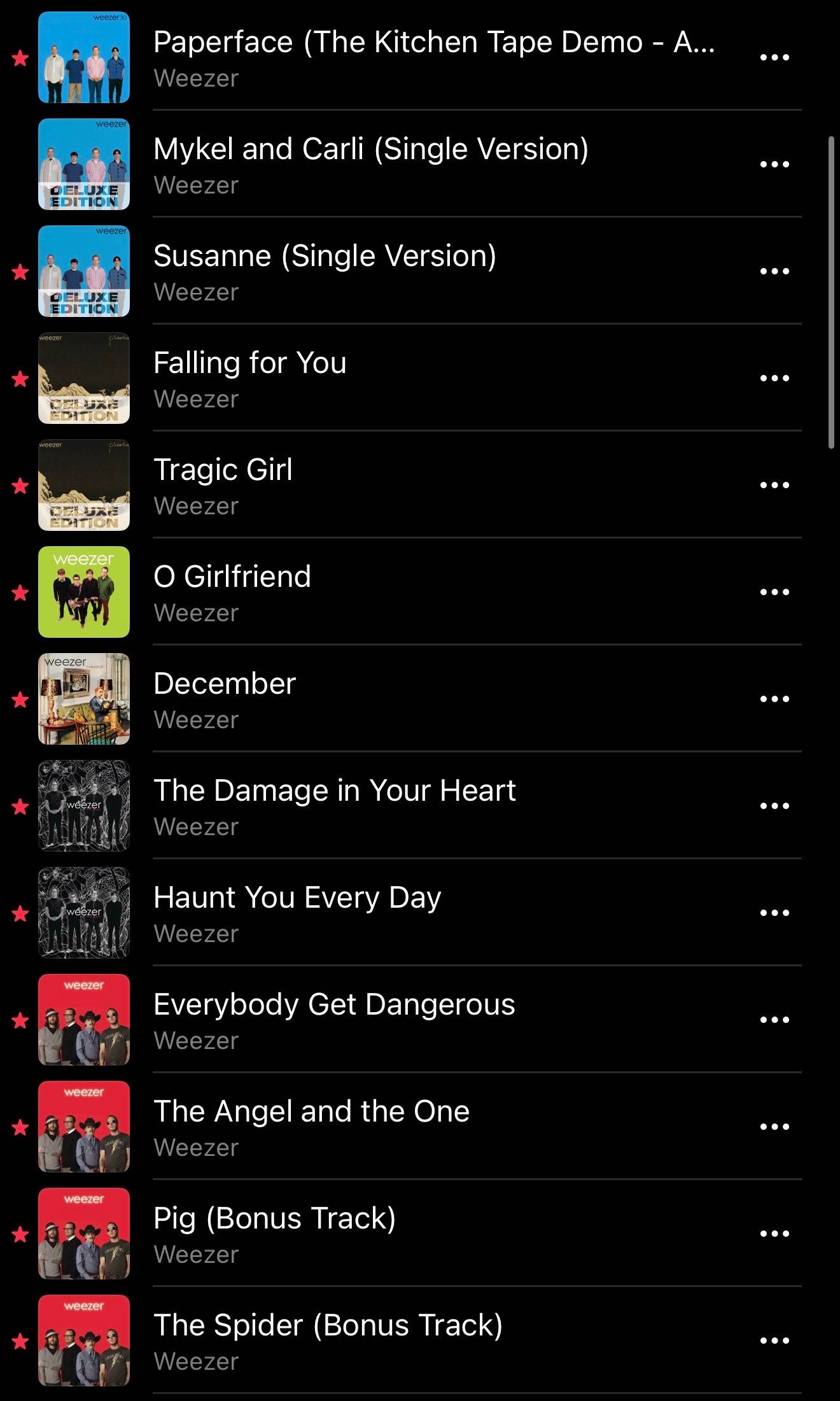Play Pig (Bonus Track)

(x=274, y=1220)
